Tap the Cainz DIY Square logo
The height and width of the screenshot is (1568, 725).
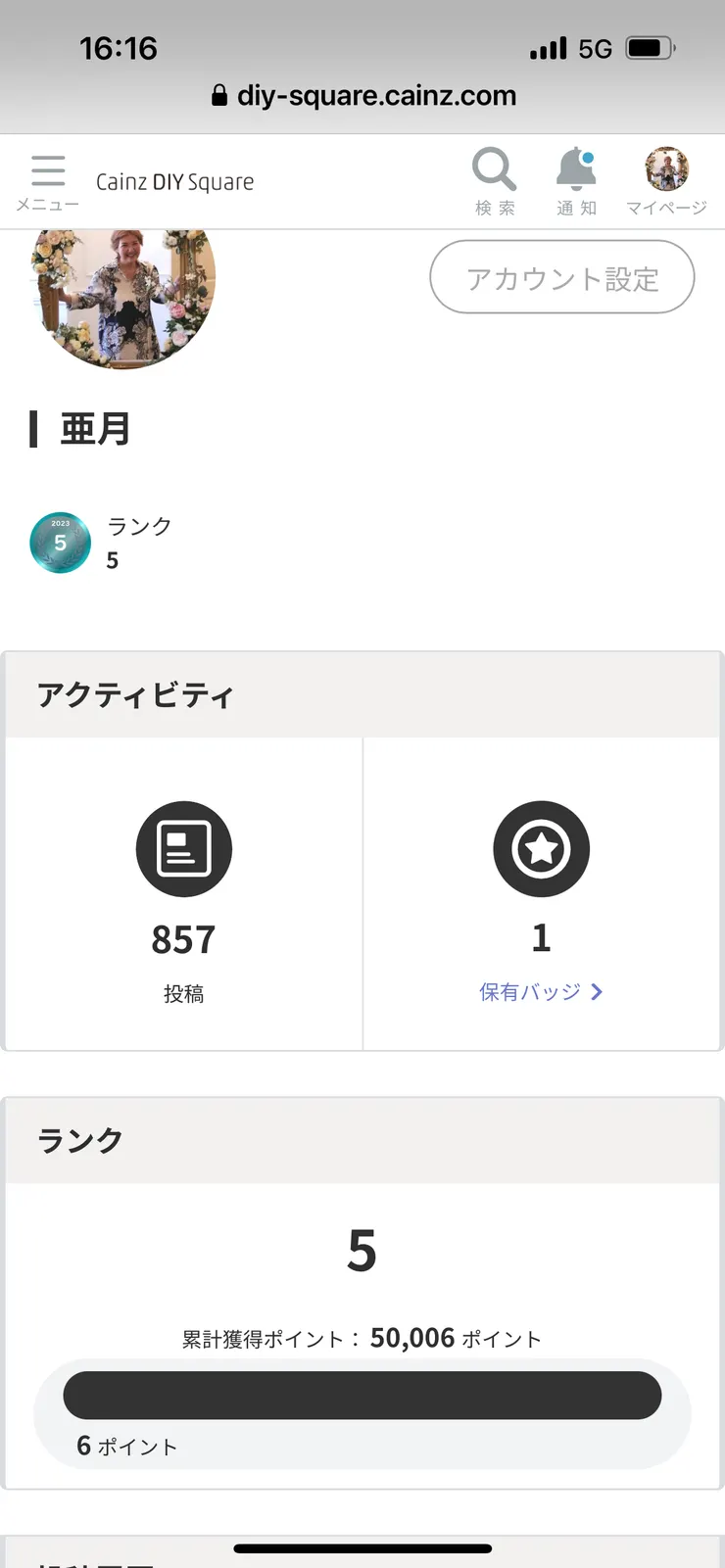tap(174, 182)
